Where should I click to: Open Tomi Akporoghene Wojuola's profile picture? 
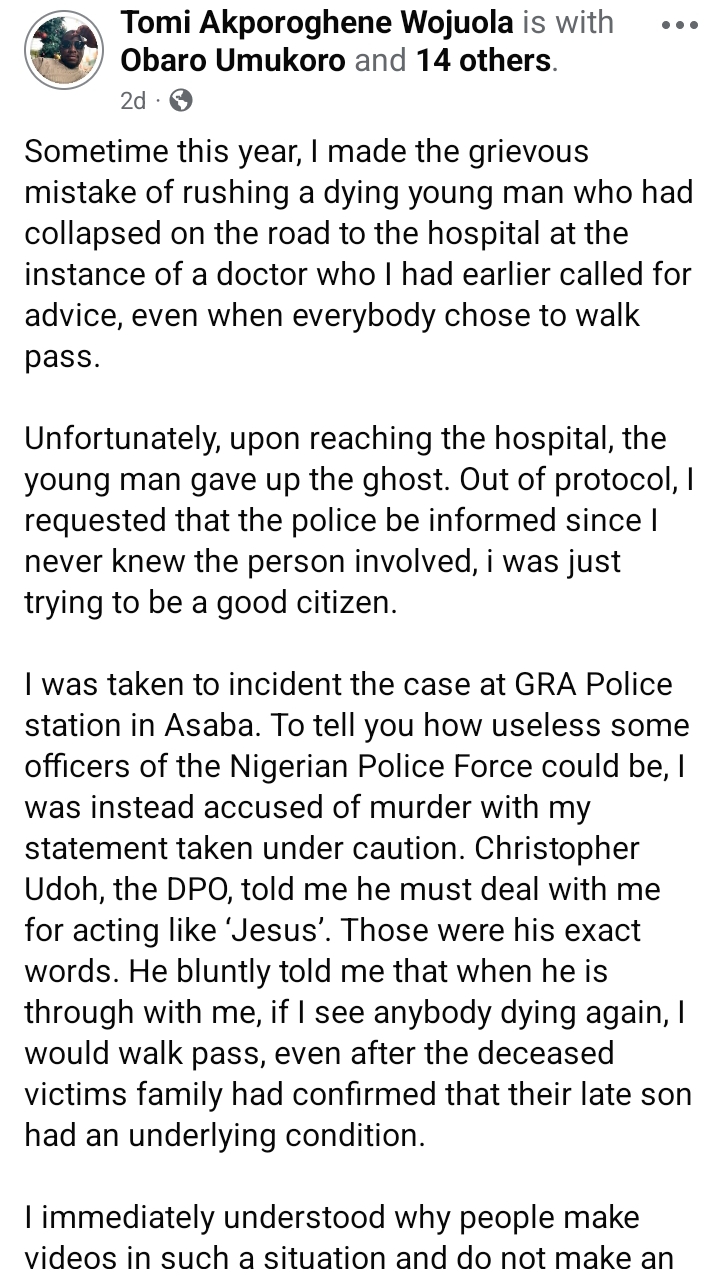(x=65, y=50)
